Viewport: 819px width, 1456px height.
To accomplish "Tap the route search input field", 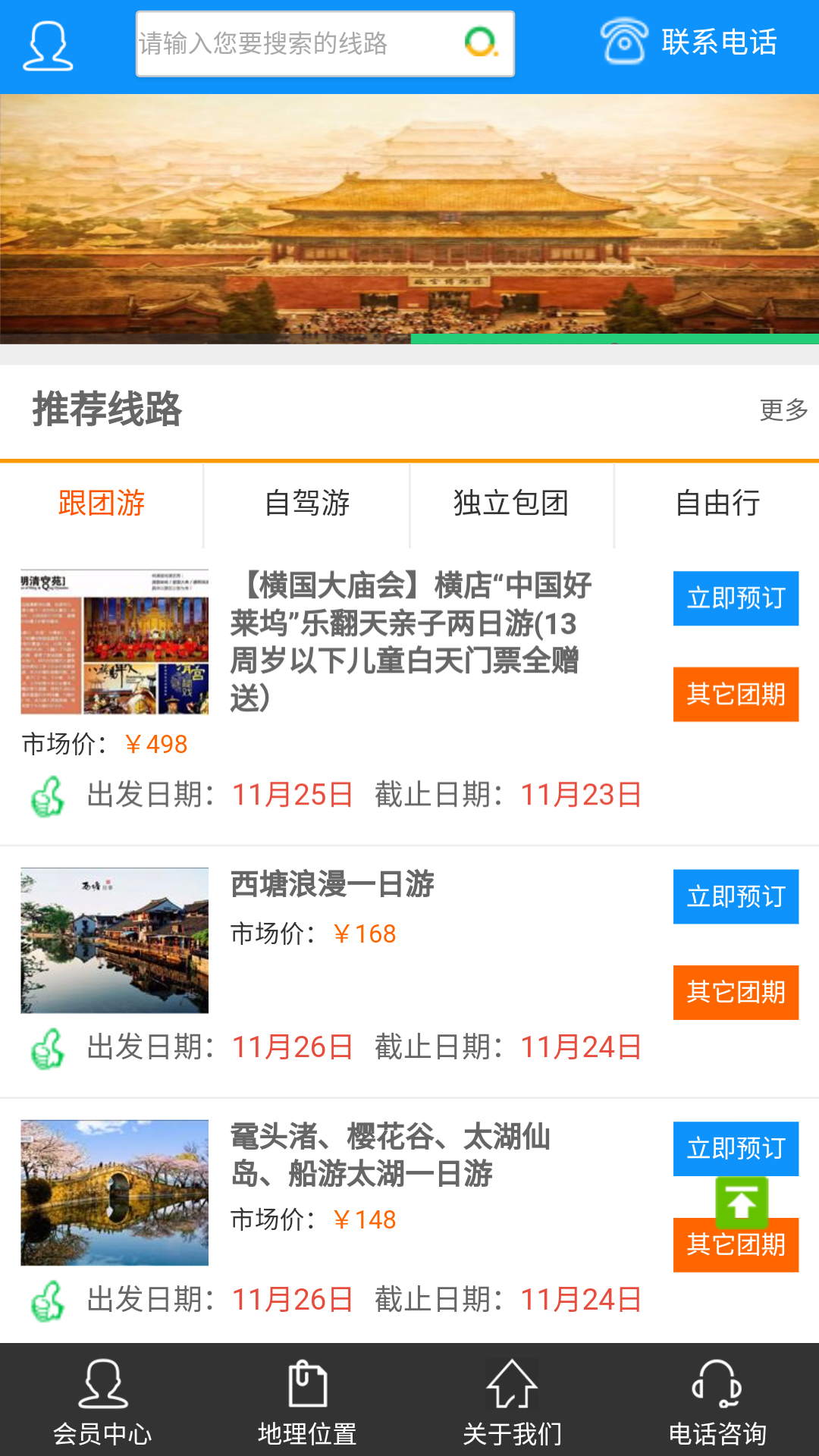I will click(x=296, y=44).
